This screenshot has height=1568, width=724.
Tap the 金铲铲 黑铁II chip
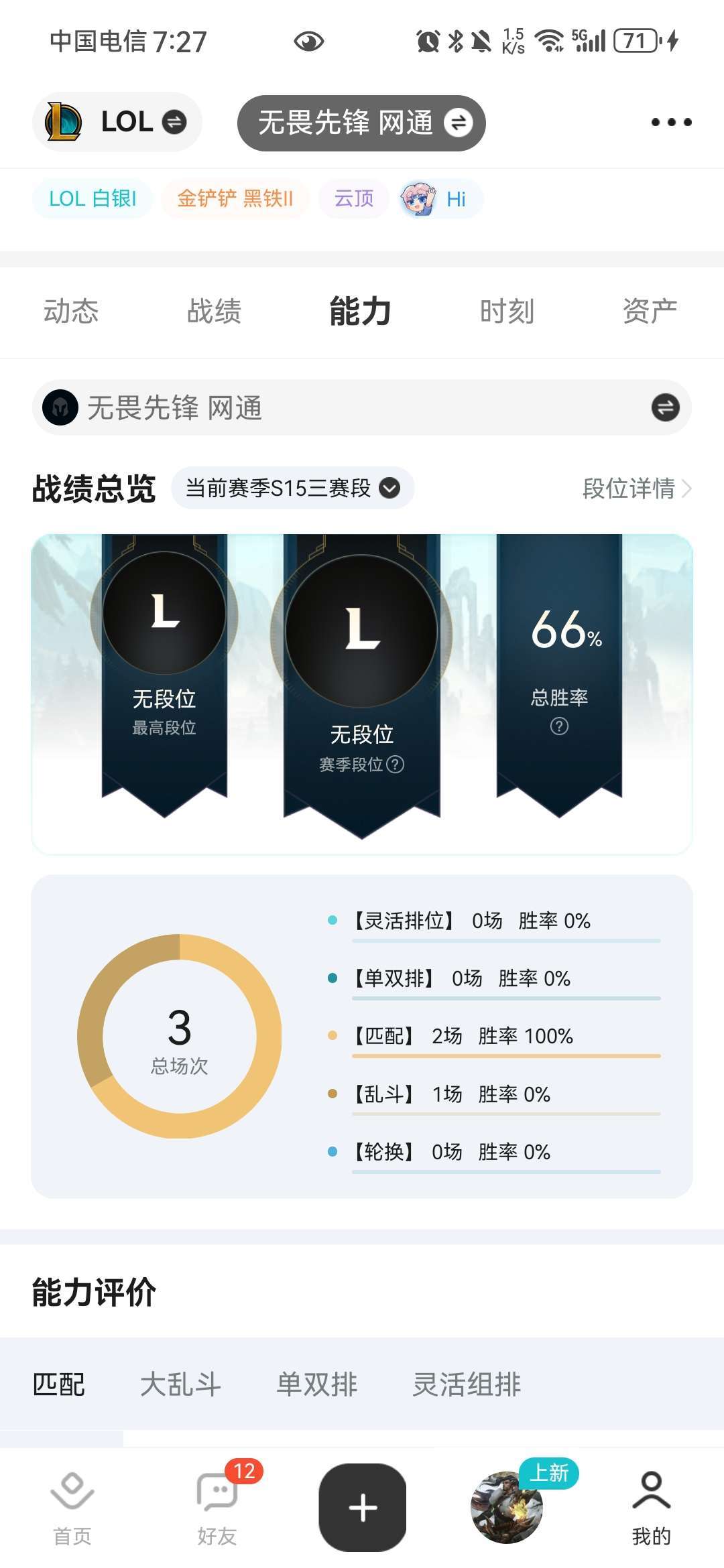pos(235,199)
